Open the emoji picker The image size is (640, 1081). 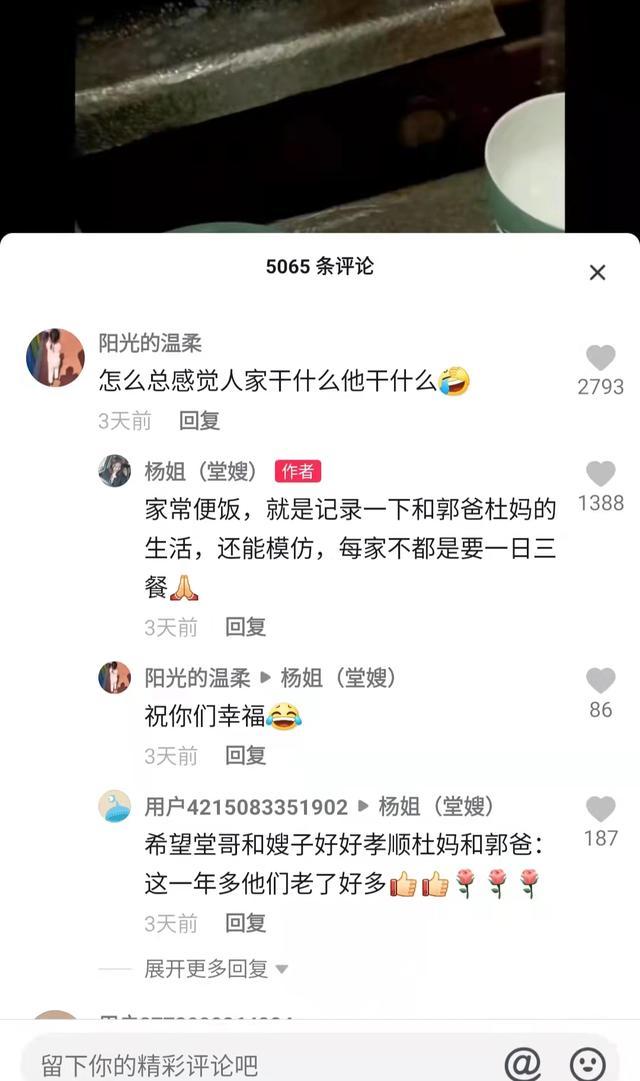(587, 1063)
